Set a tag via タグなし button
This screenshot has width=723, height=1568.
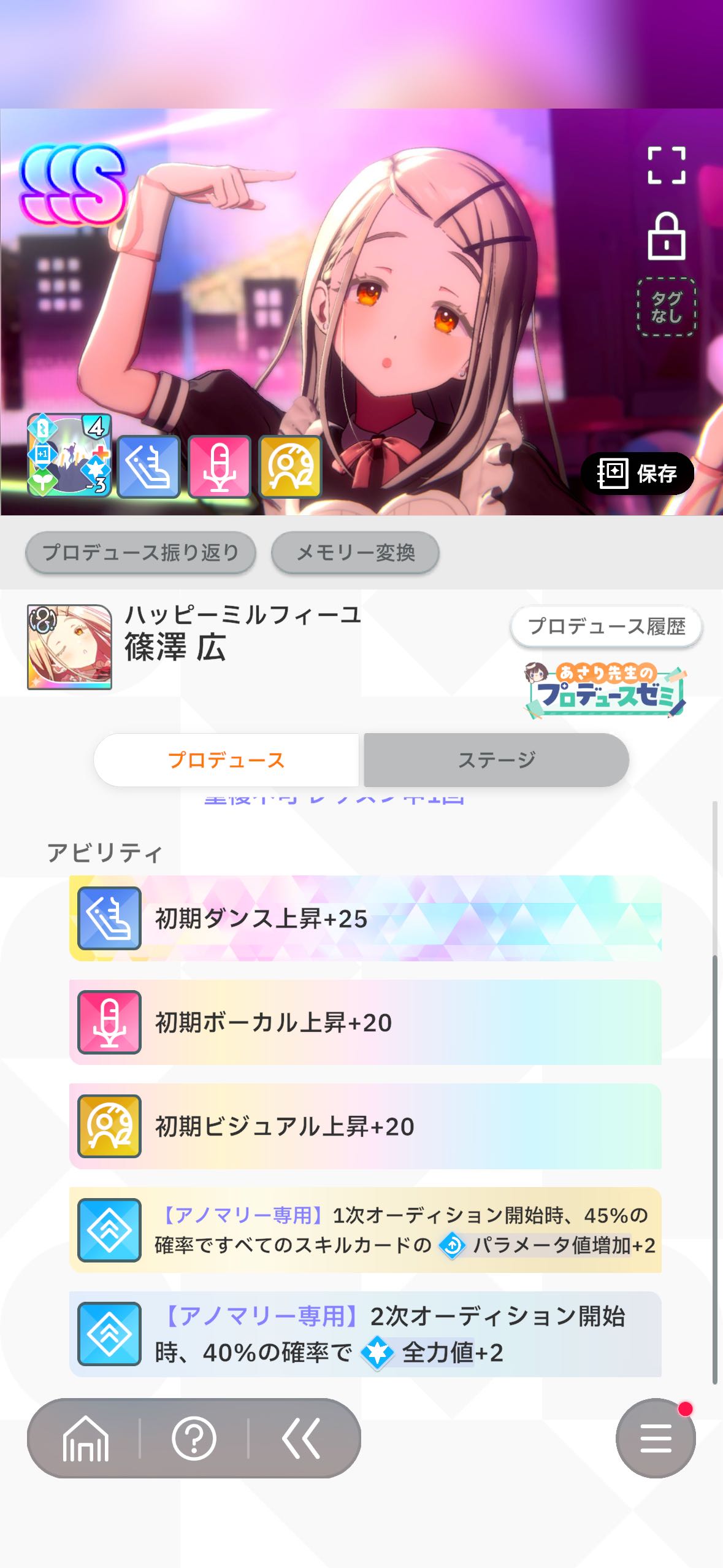point(666,307)
